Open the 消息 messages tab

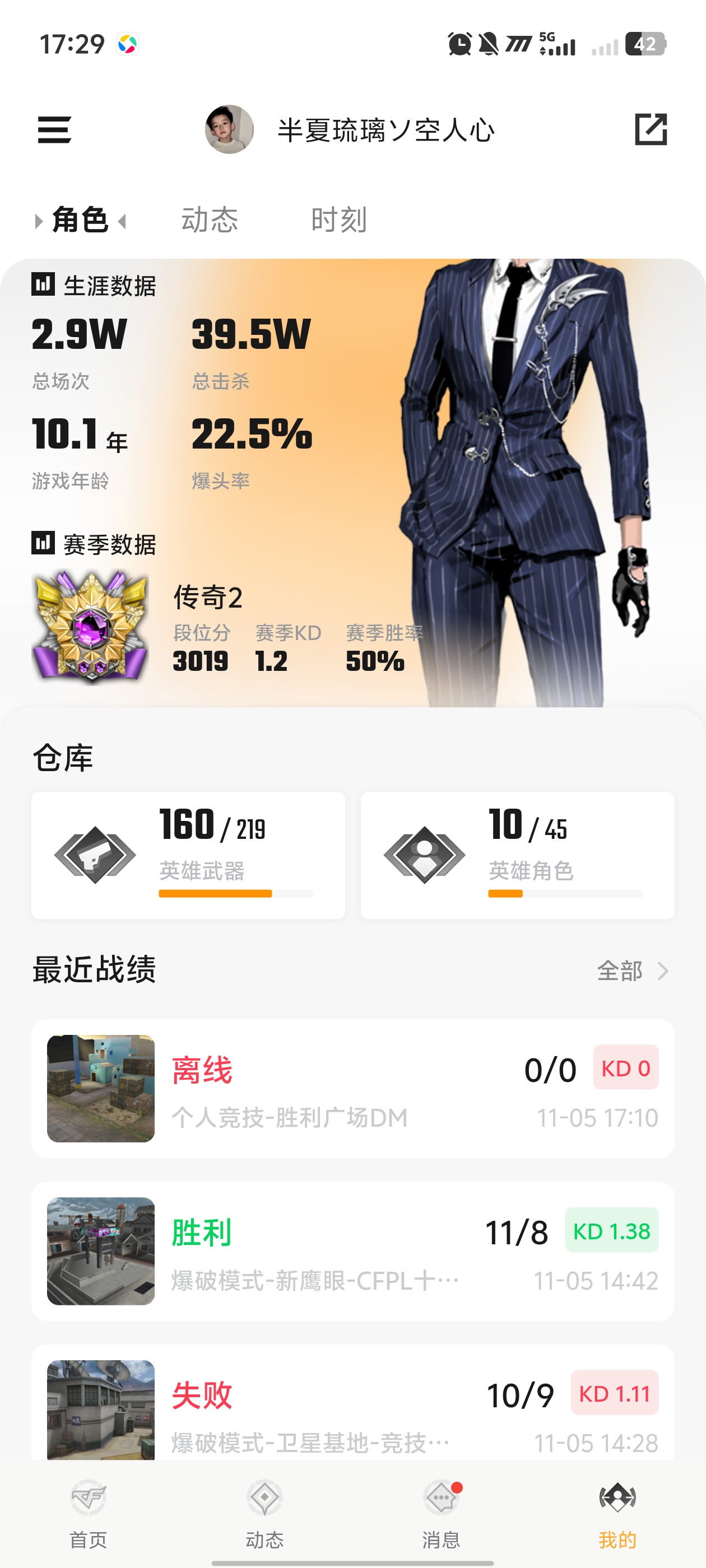point(441,1514)
